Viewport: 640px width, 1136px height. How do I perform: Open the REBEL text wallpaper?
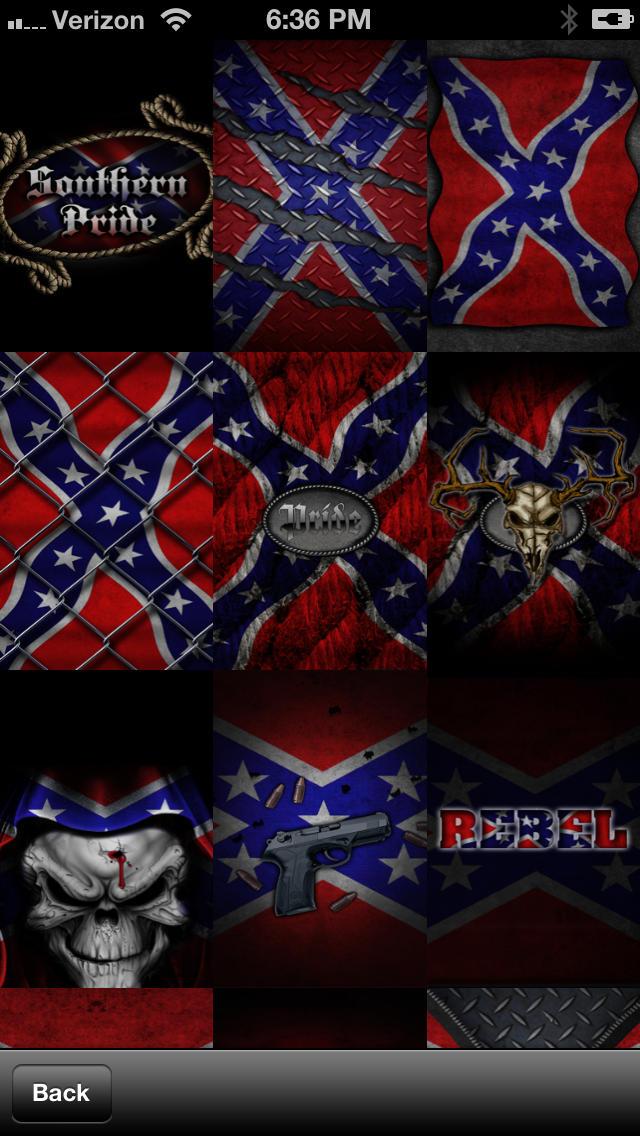click(533, 830)
